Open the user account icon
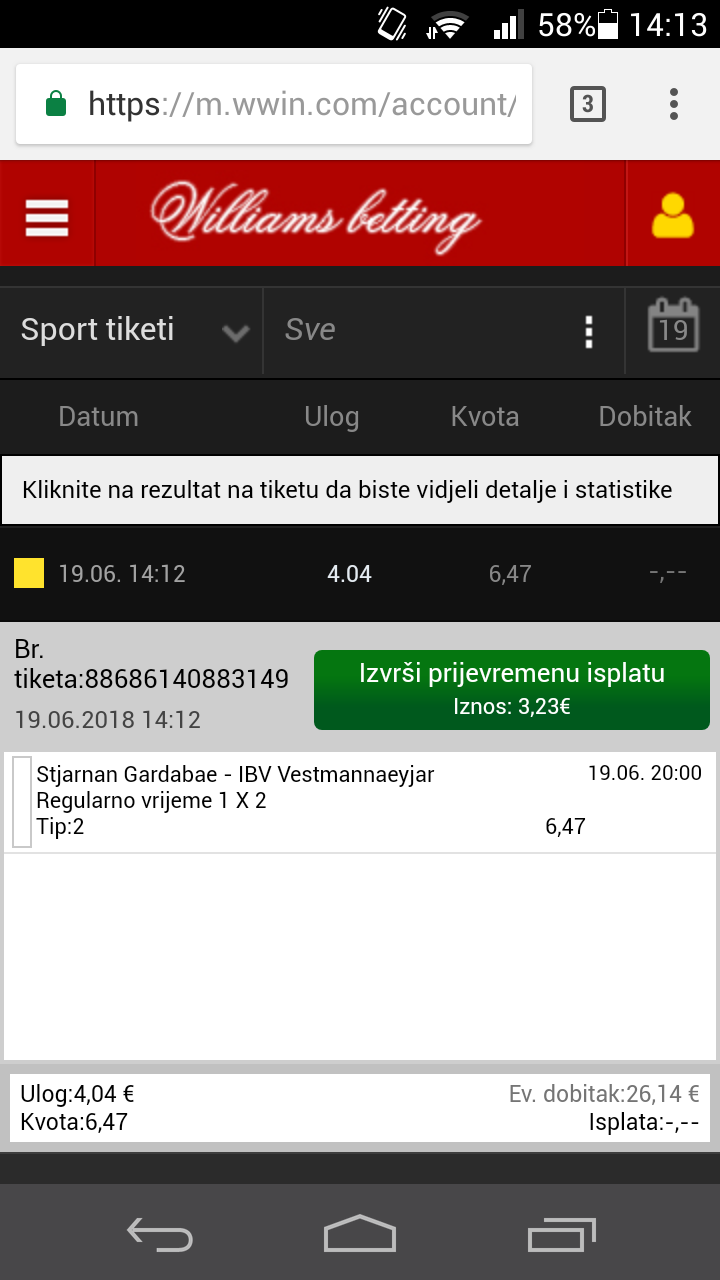 672,214
